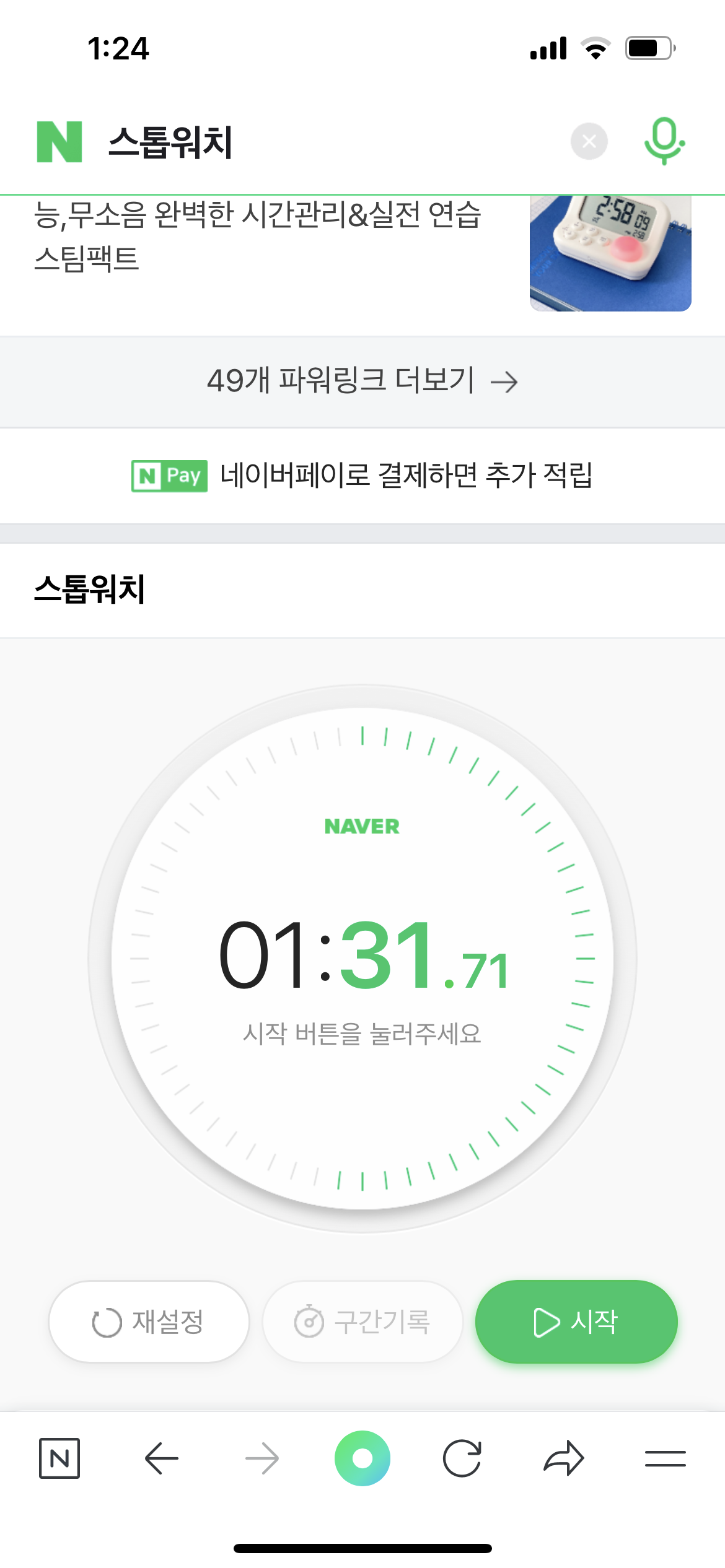Open Naver home from bottom toolbar
Image resolution: width=725 pixels, height=1568 pixels.
click(59, 1458)
